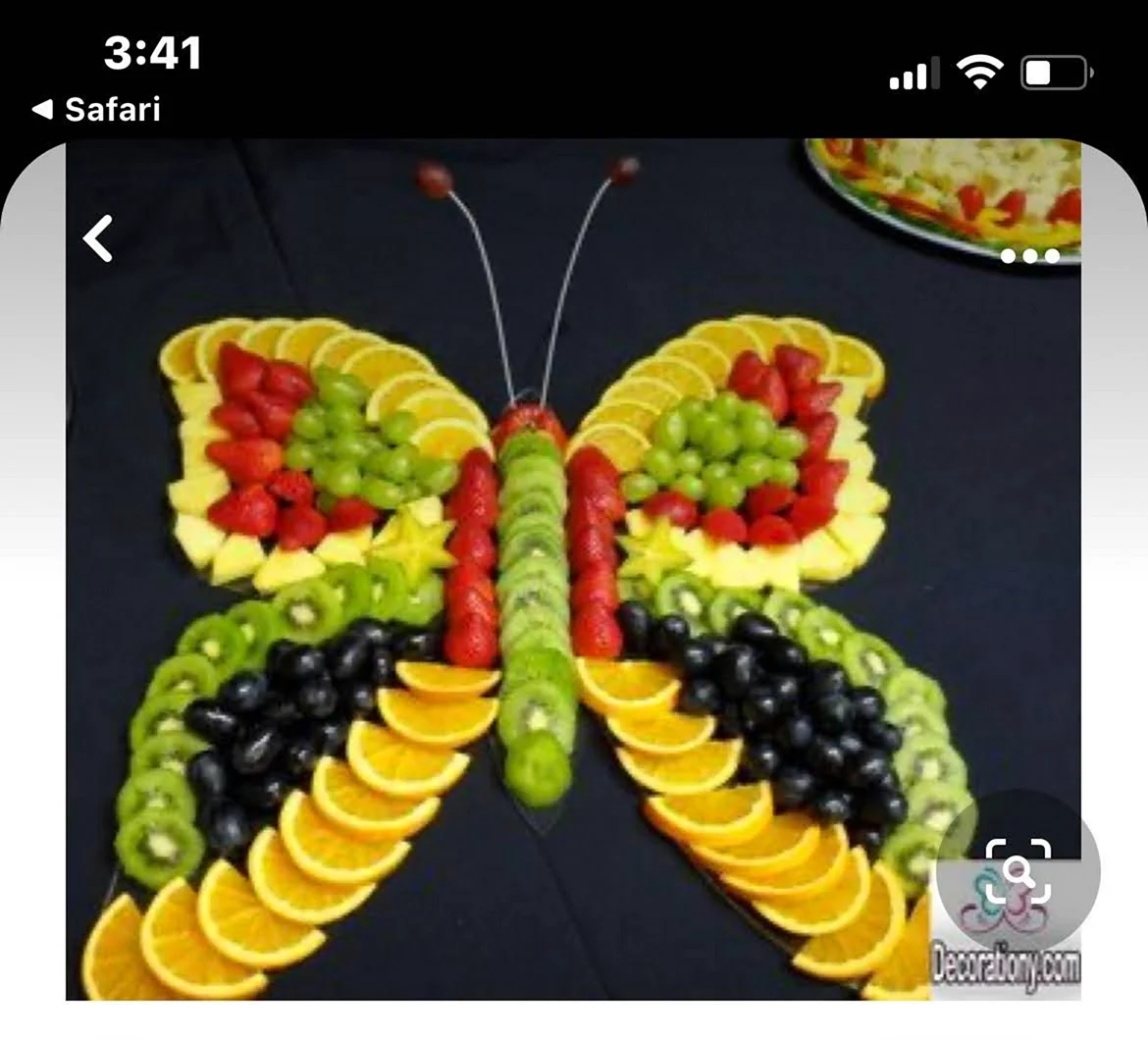Screen dimensions: 1148x1040
Task: Open the three-dot overflow menu
Action: (x=1029, y=257)
